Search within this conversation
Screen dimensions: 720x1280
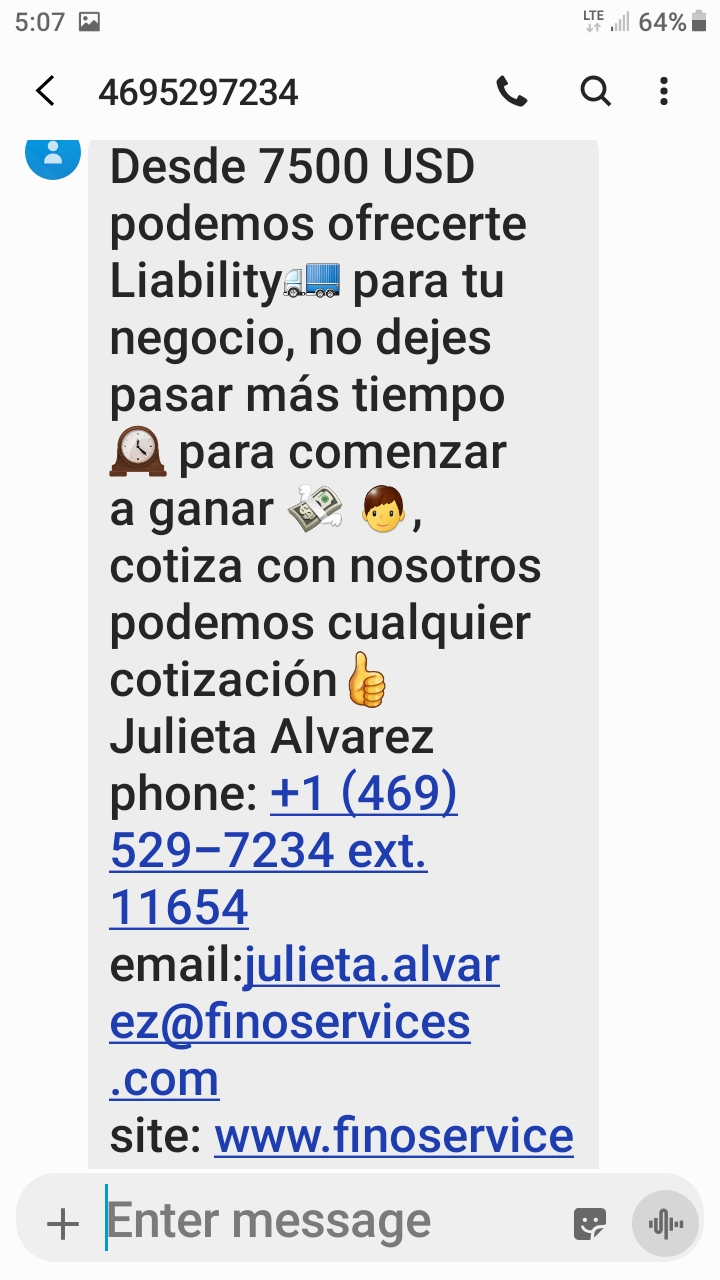(596, 92)
